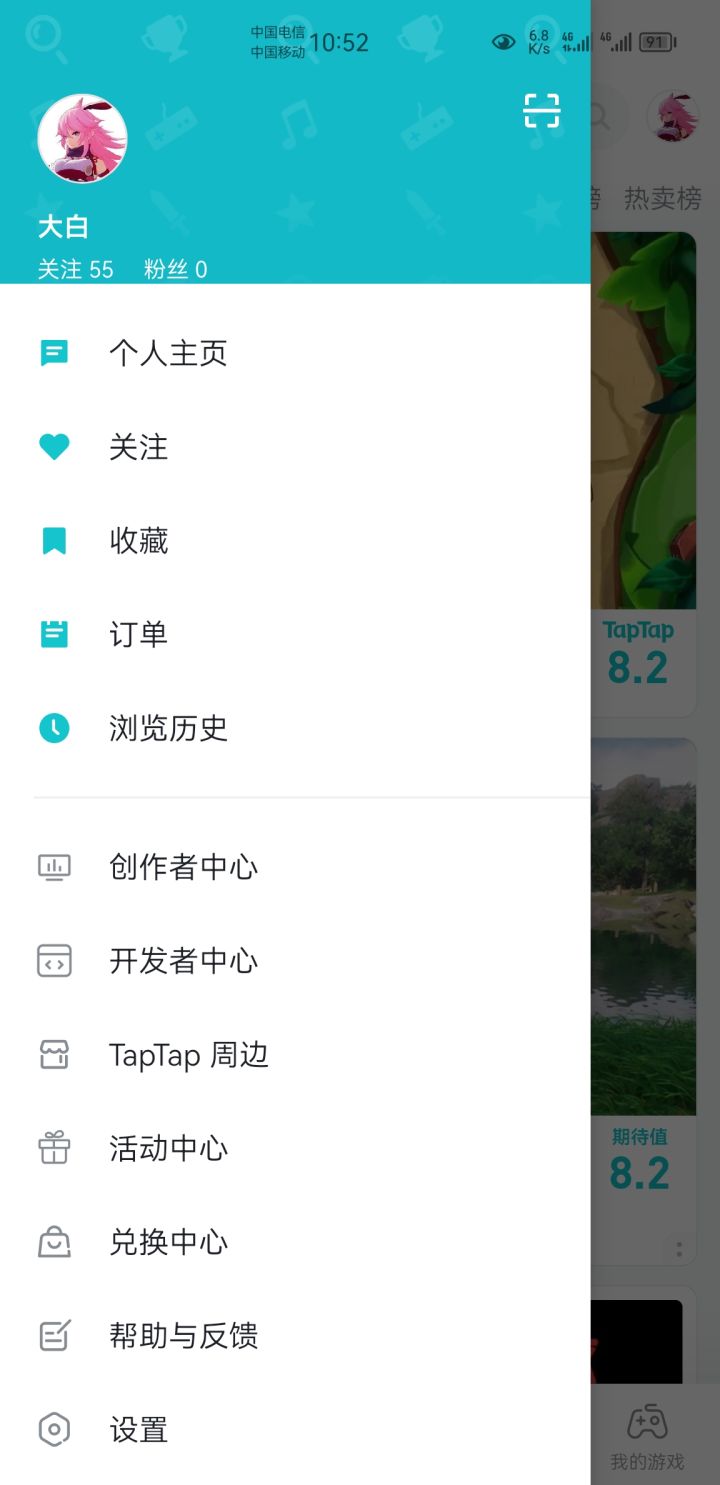Open the 浏览历史 clock icon
720x1485 pixels.
tap(53, 729)
